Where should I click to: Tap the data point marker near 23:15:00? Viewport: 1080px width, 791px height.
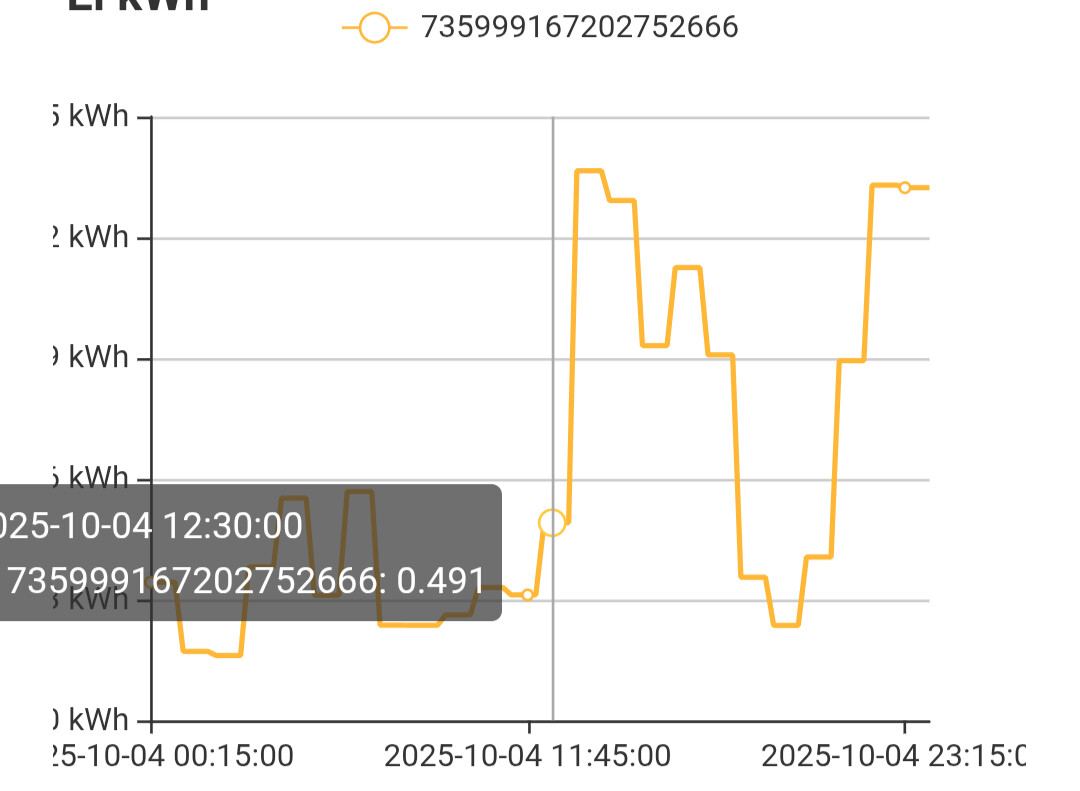click(904, 187)
